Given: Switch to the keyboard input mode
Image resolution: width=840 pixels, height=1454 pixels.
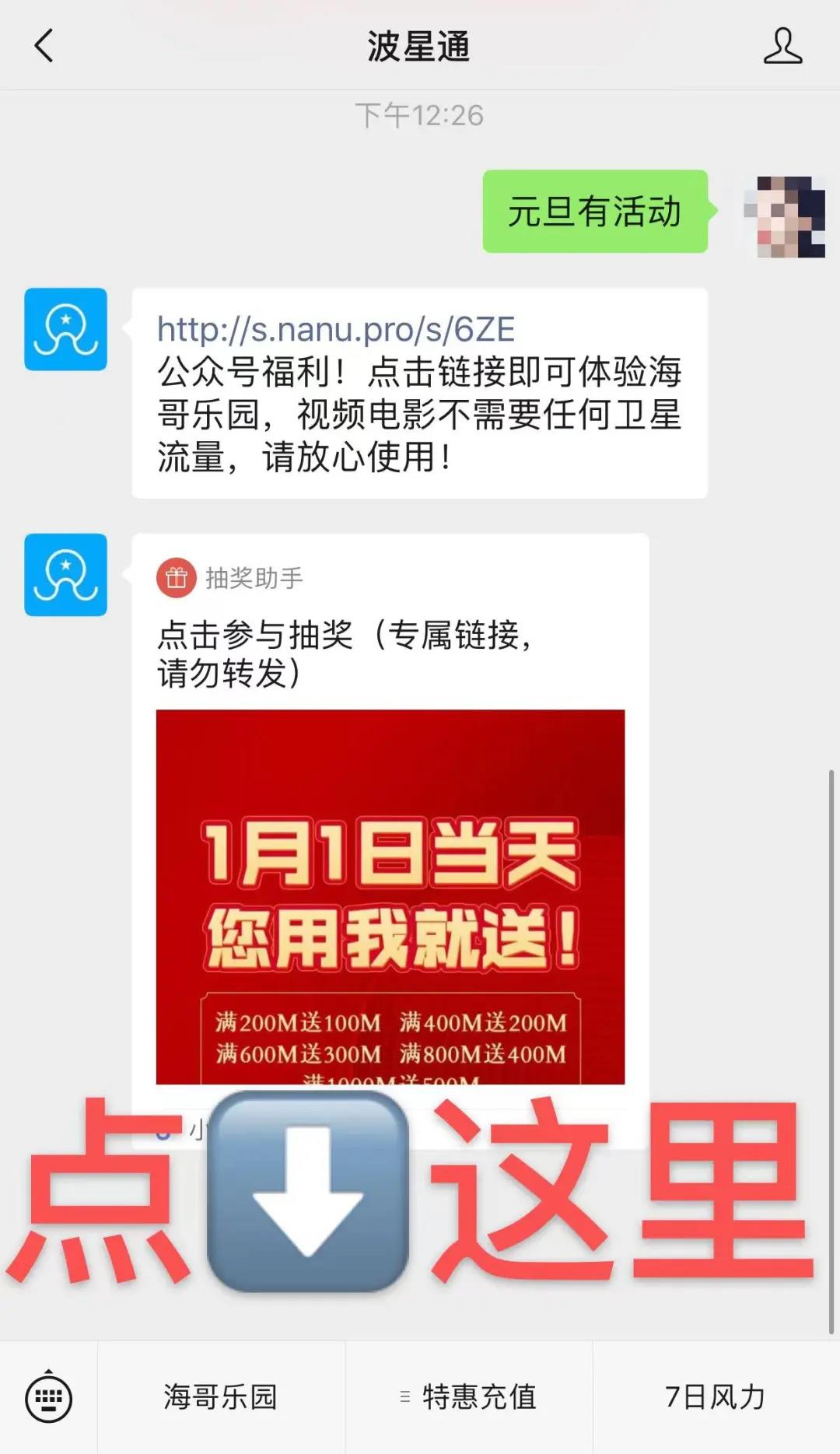Looking at the screenshot, I should coord(48,1397).
